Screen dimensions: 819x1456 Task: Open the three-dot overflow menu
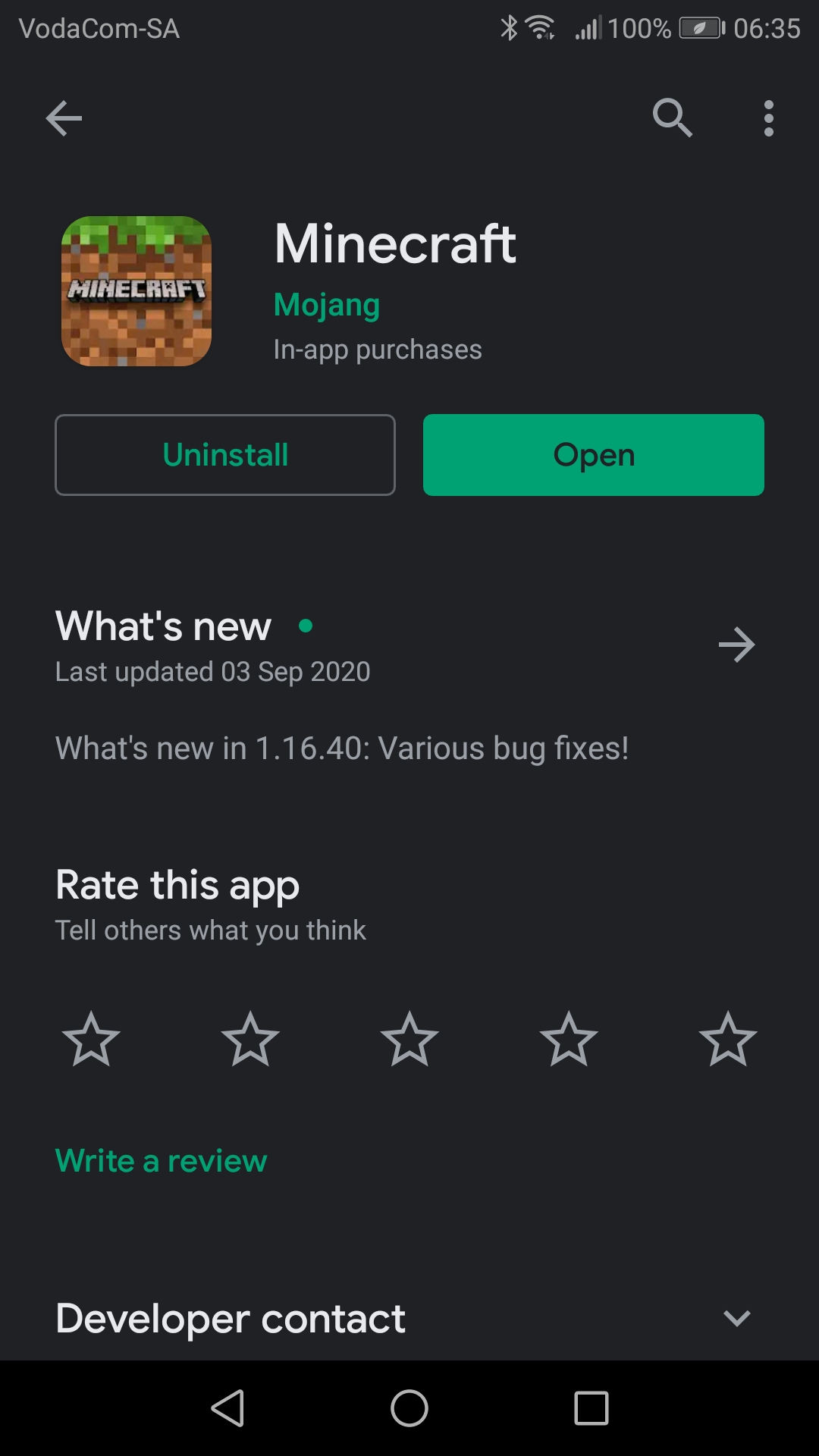[x=768, y=118]
